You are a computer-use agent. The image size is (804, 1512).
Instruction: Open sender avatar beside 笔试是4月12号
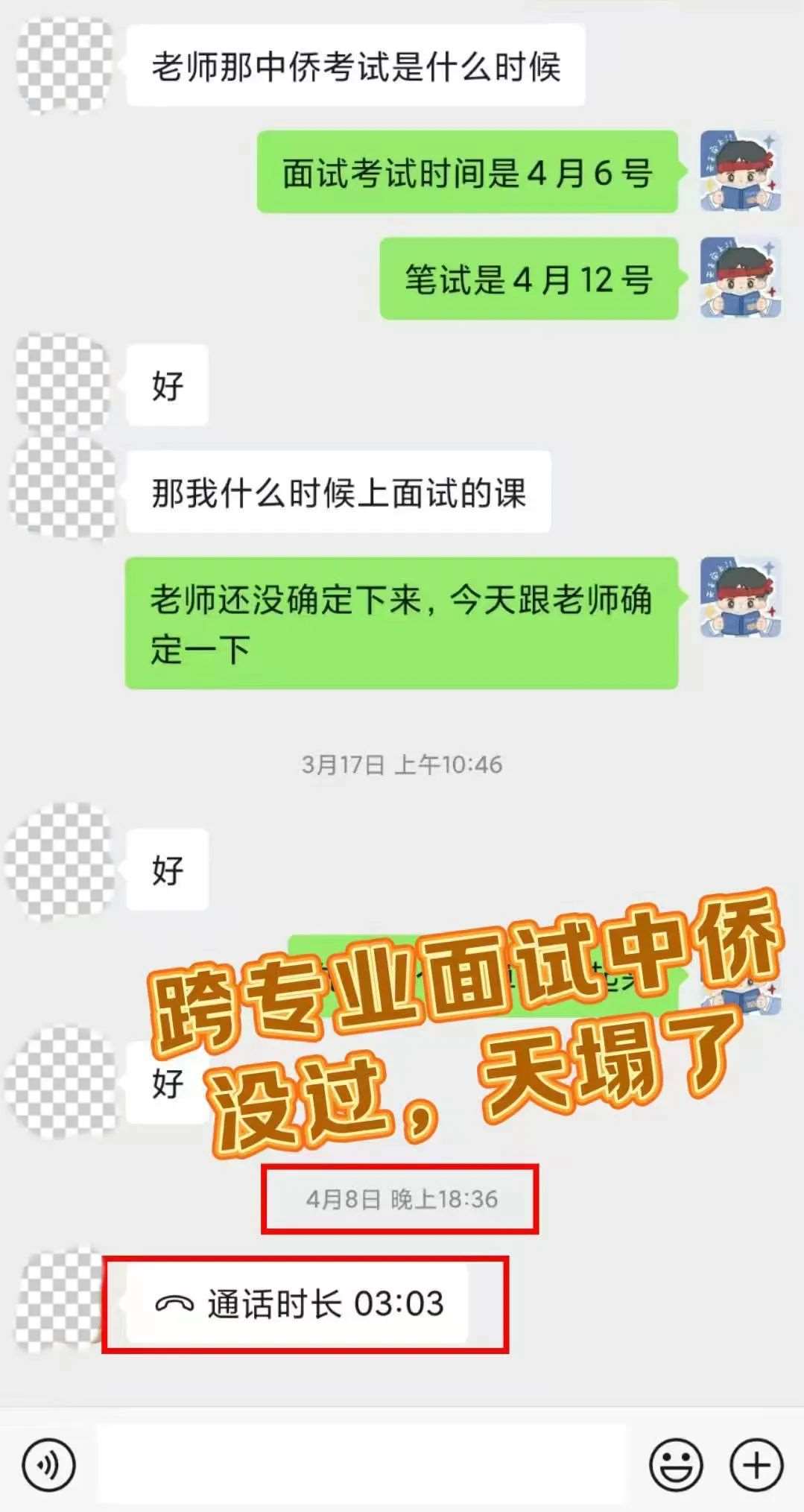740,279
